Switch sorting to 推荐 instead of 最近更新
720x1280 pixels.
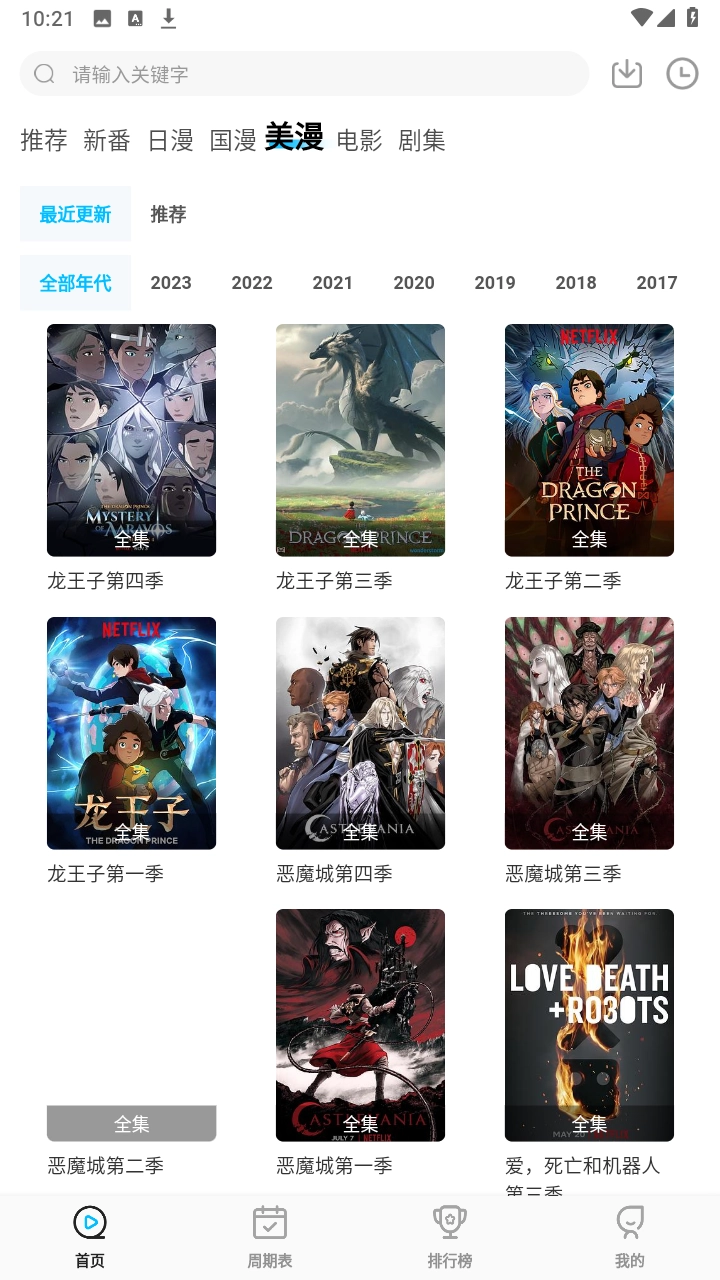167,214
